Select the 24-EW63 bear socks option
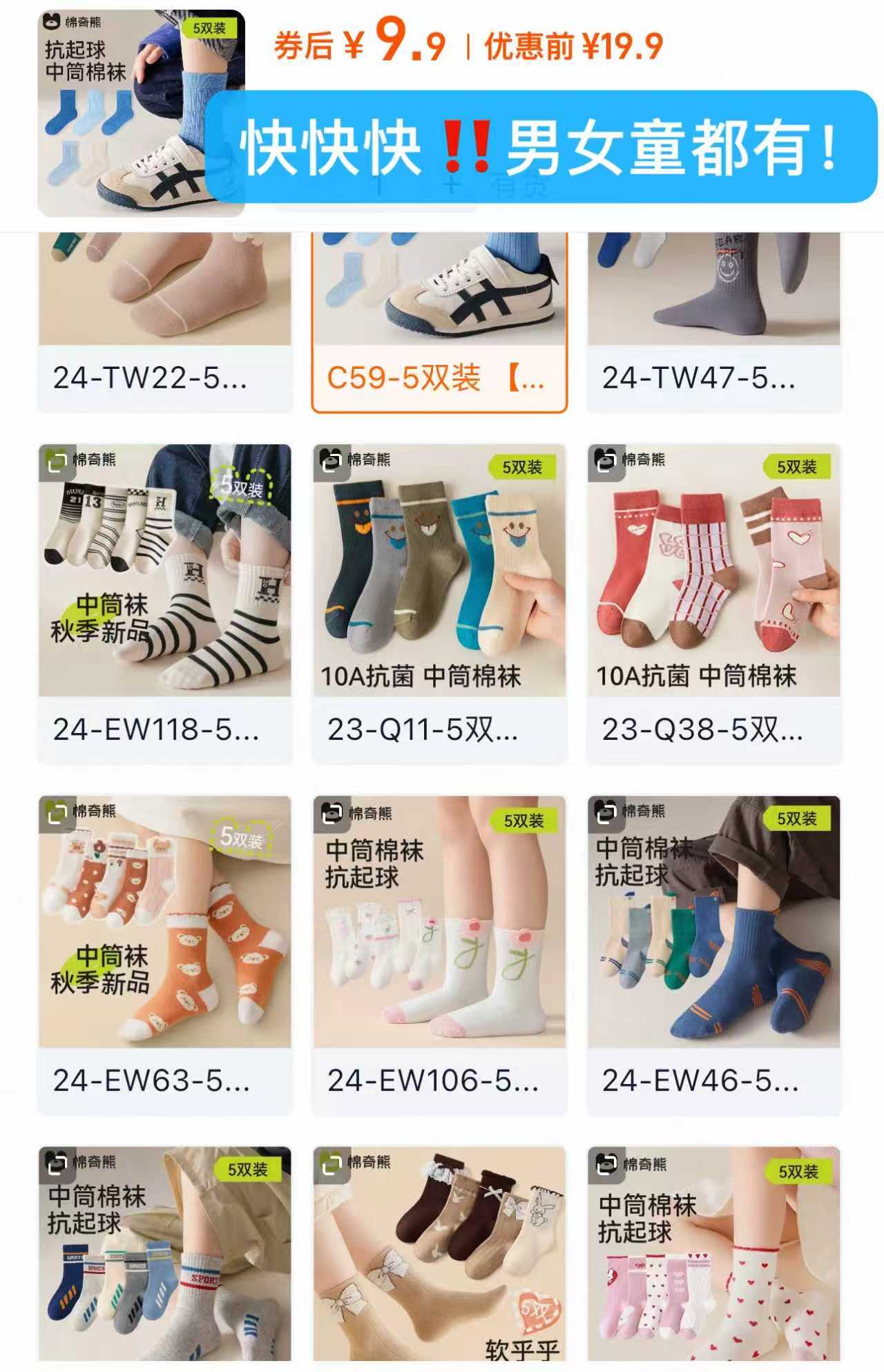Screen dimensions: 884x1372 click(164, 1080)
